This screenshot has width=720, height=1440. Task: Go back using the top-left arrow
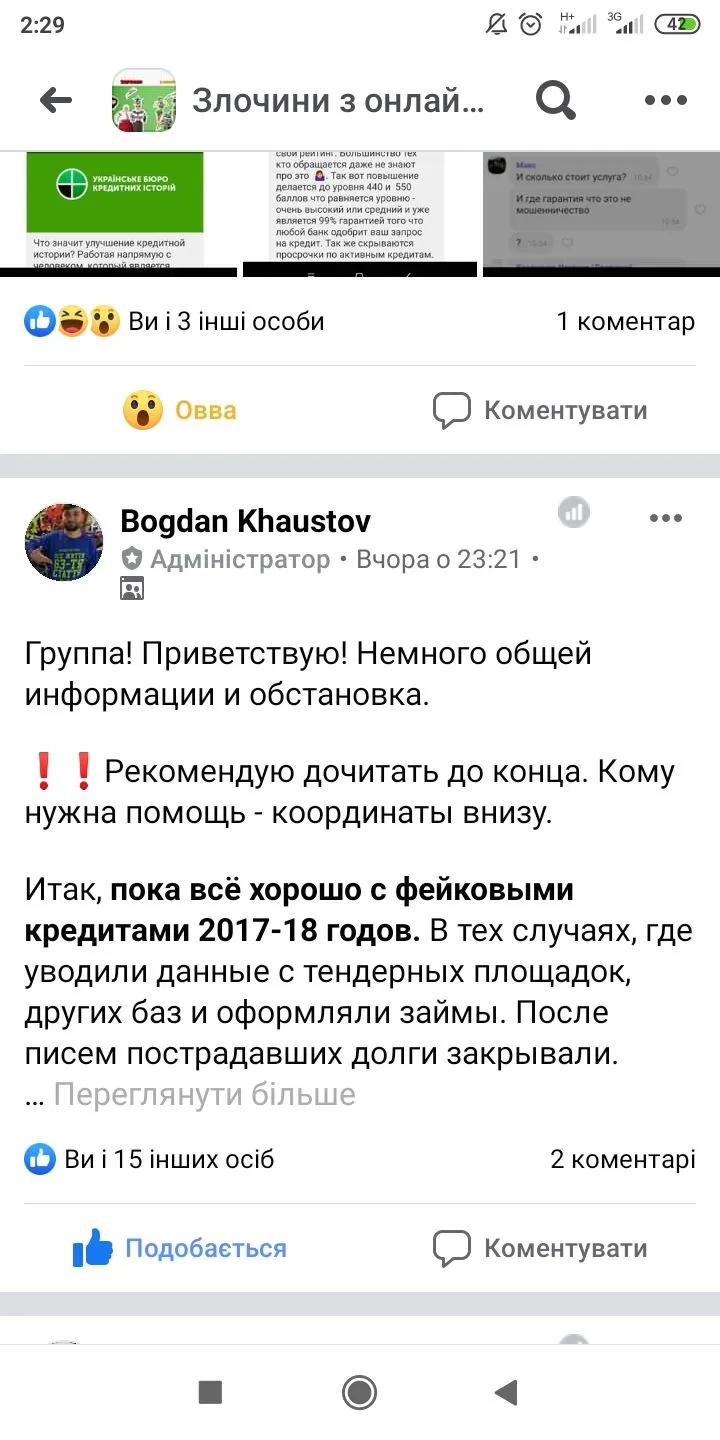56,100
